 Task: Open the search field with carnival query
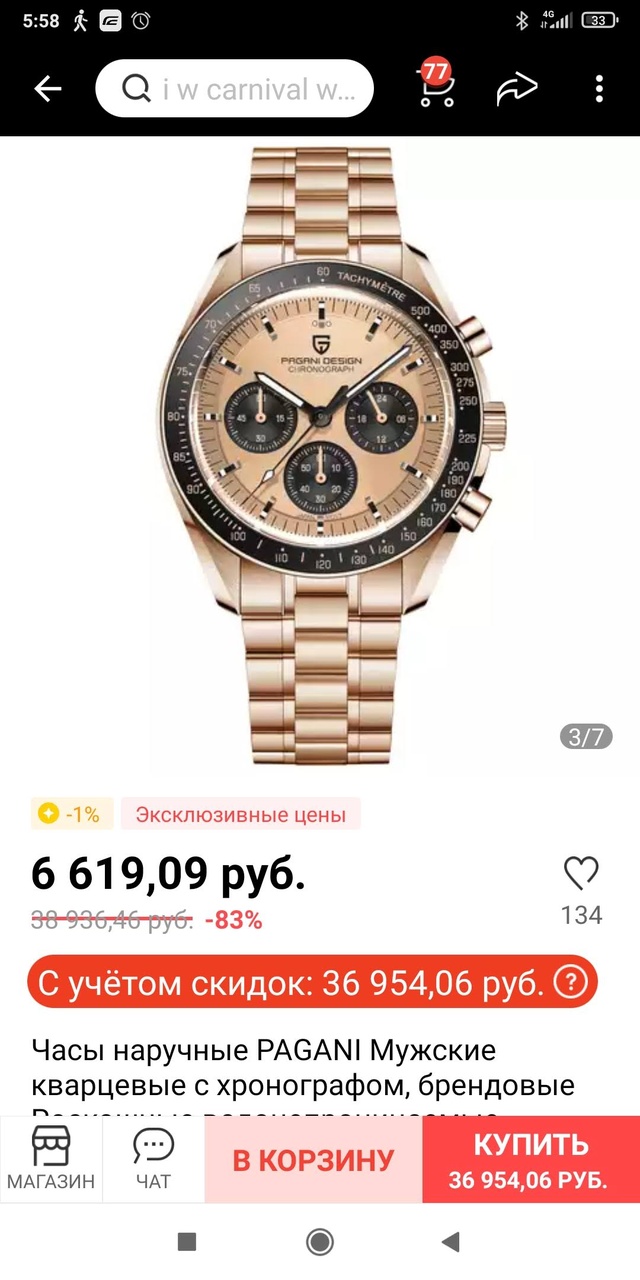click(x=235, y=89)
